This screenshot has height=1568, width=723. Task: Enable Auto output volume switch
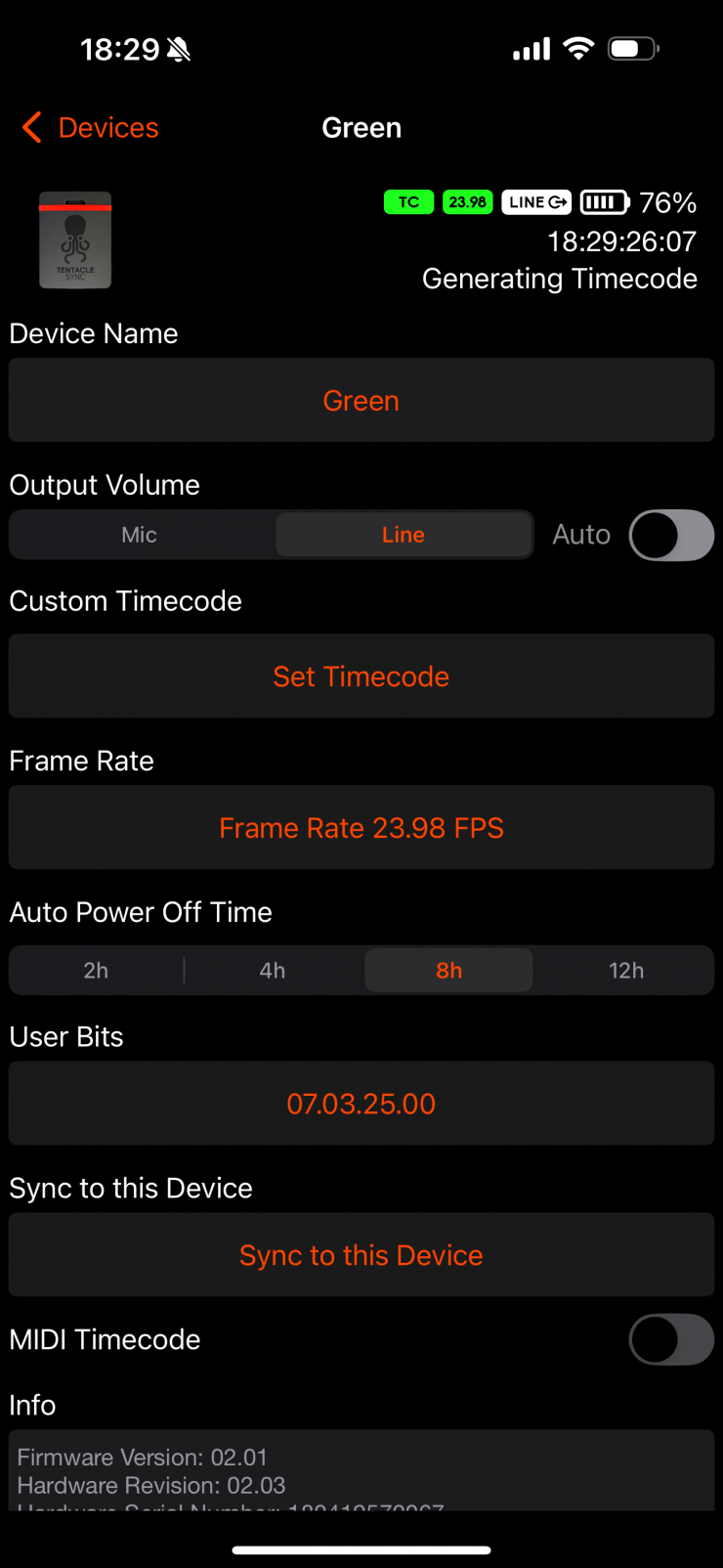(x=670, y=536)
